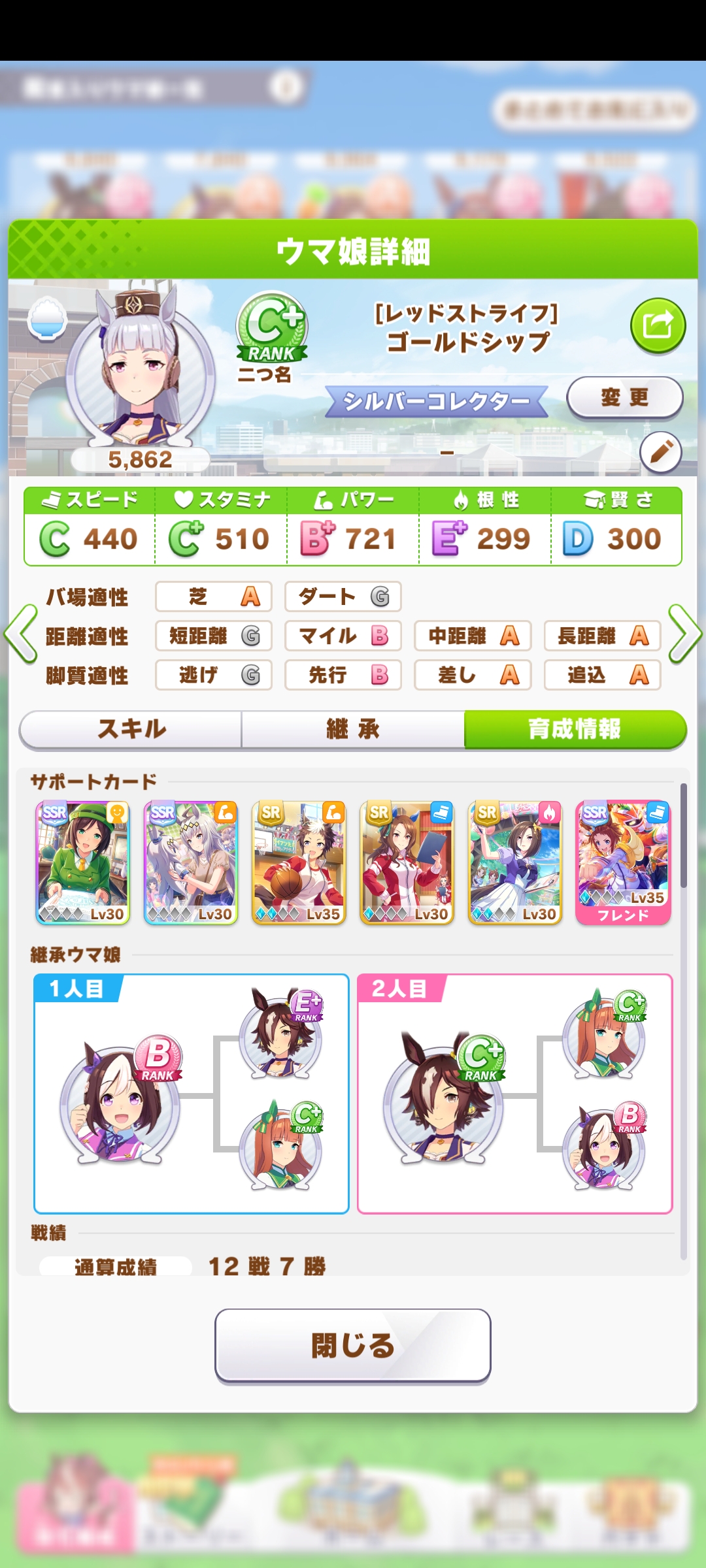Switch to the スキル tab
Image resolution: width=706 pixels, height=1568 pixels.
click(131, 729)
